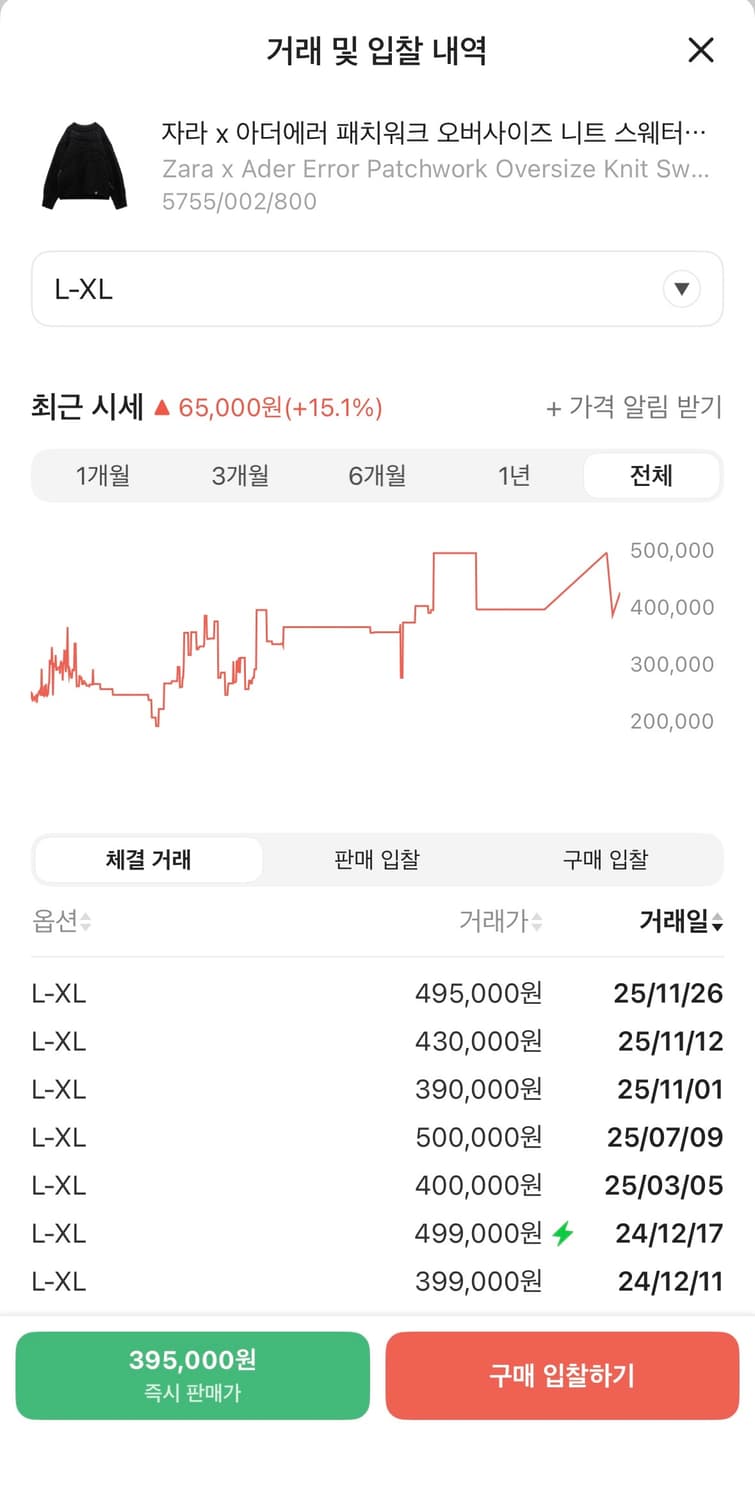Image resolution: width=755 pixels, height=1500 pixels.
Task: Select the 6개월 chart period
Action: pos(378,476)
